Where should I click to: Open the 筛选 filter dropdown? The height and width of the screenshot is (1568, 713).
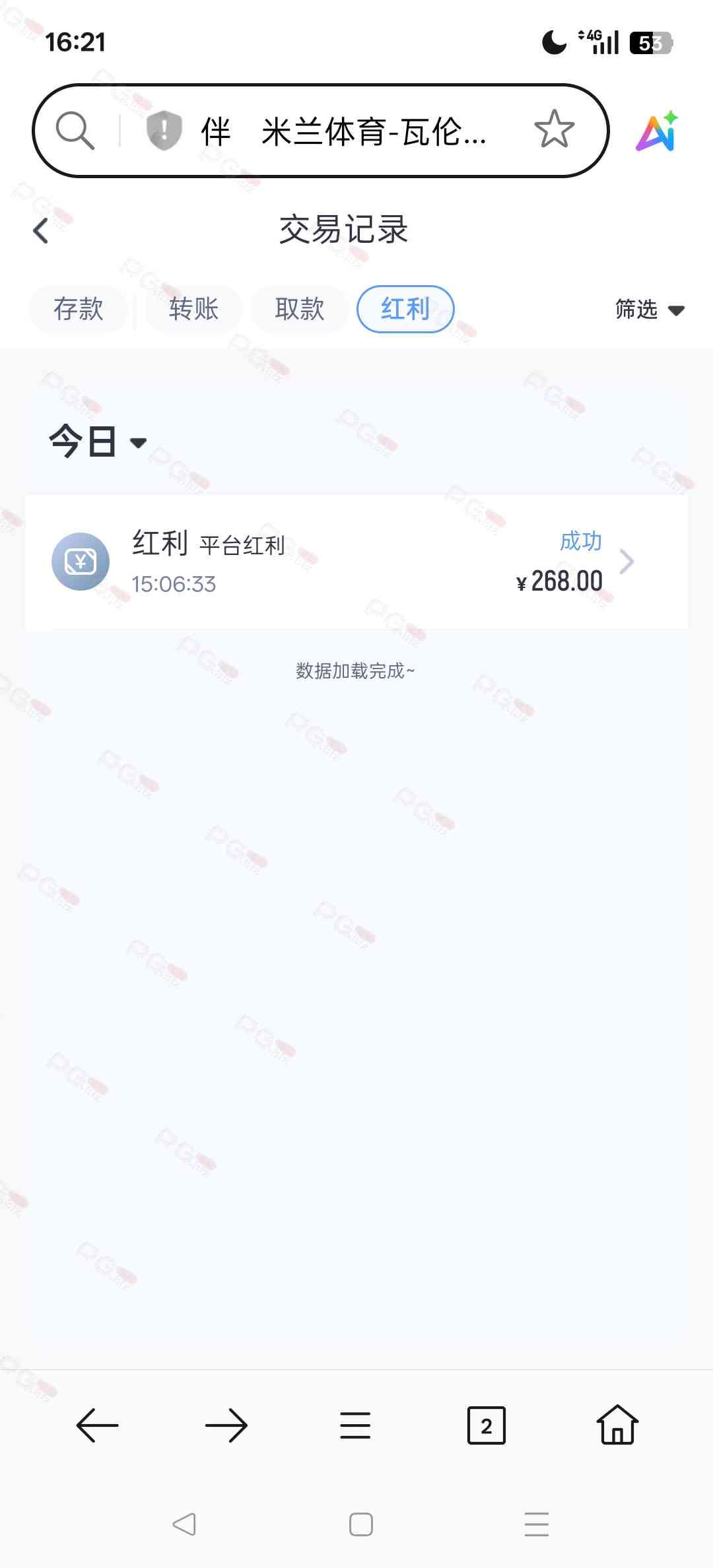pyautogui.click(x=650, y=310)
